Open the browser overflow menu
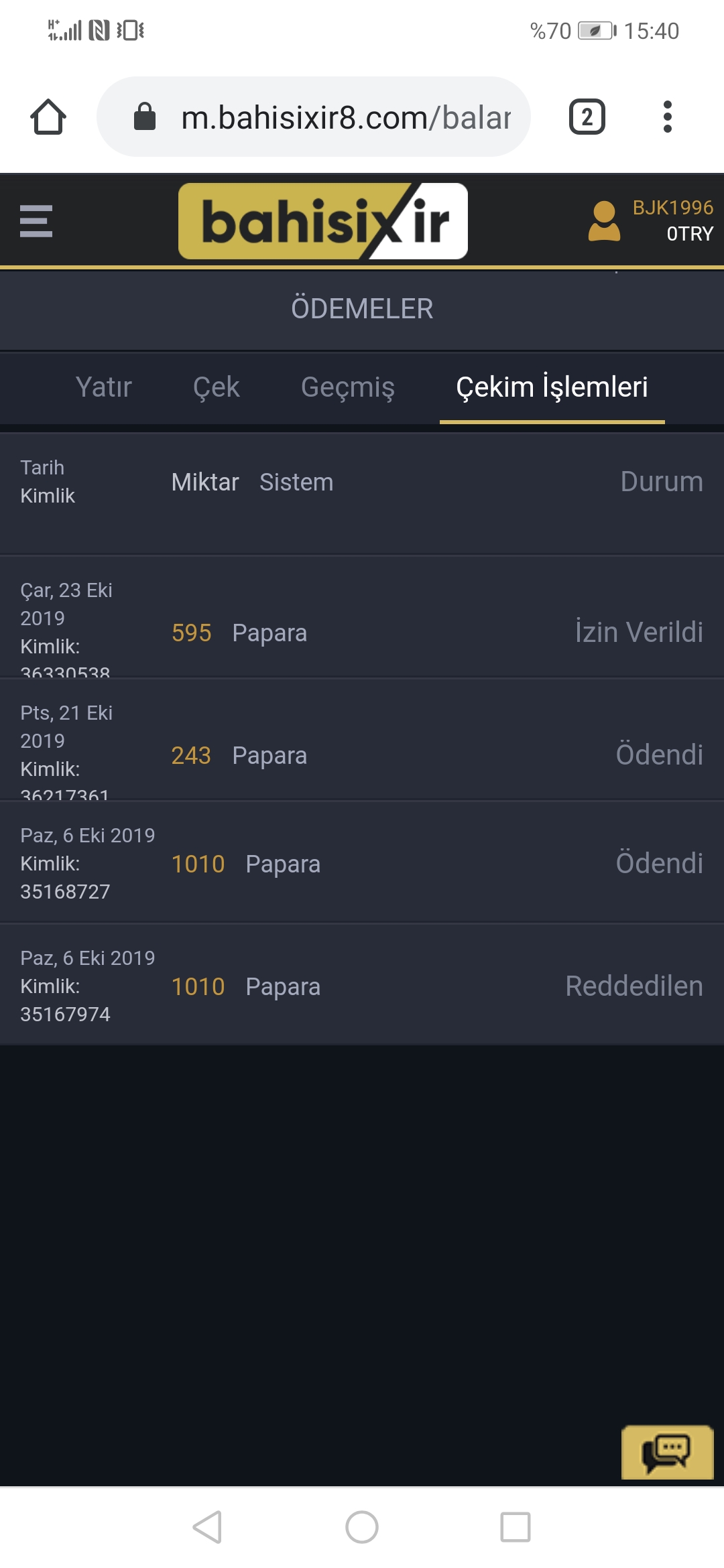The height and width of the screenshot is (1568, 724). click(667, 116)
